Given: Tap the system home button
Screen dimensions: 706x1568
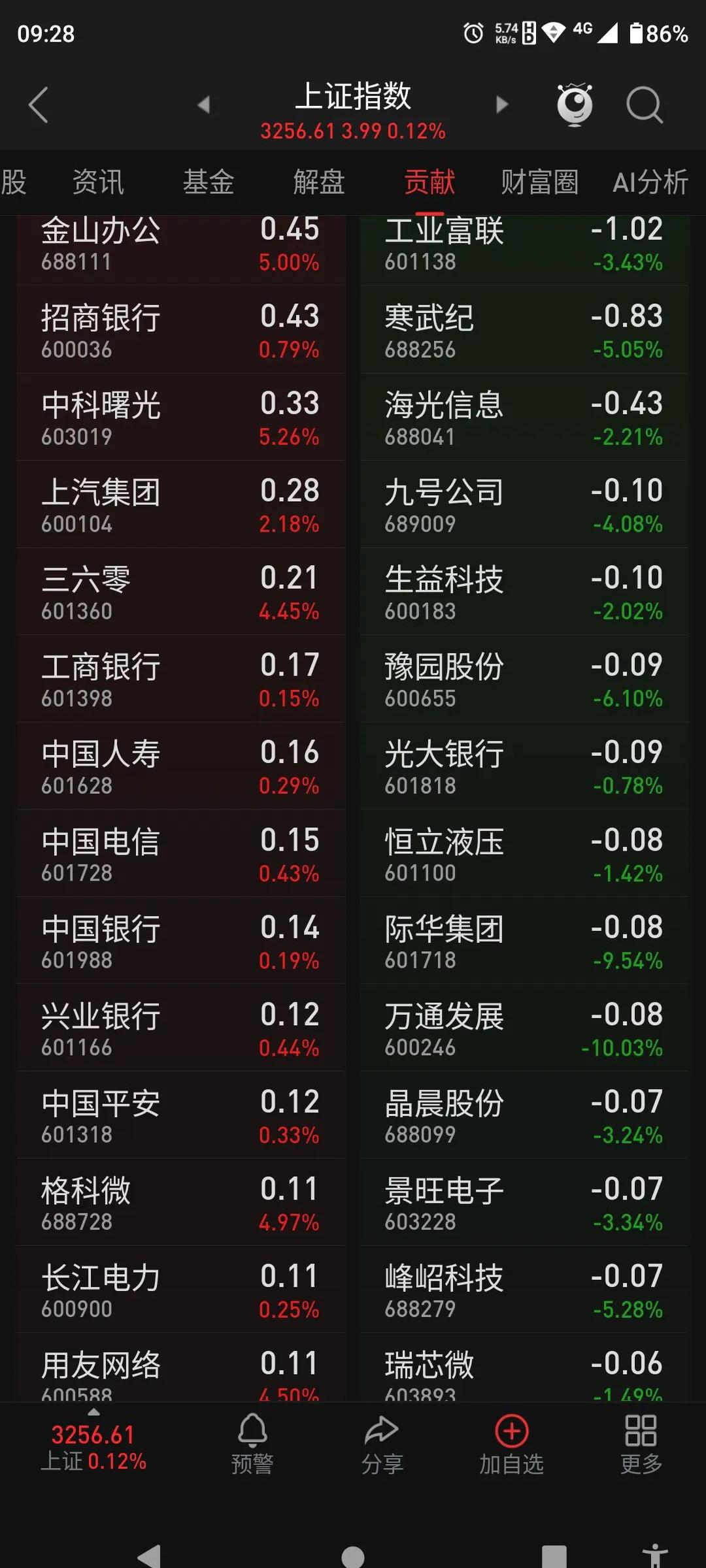Looking at the screenshot, I should click(x=353, y=1556).
